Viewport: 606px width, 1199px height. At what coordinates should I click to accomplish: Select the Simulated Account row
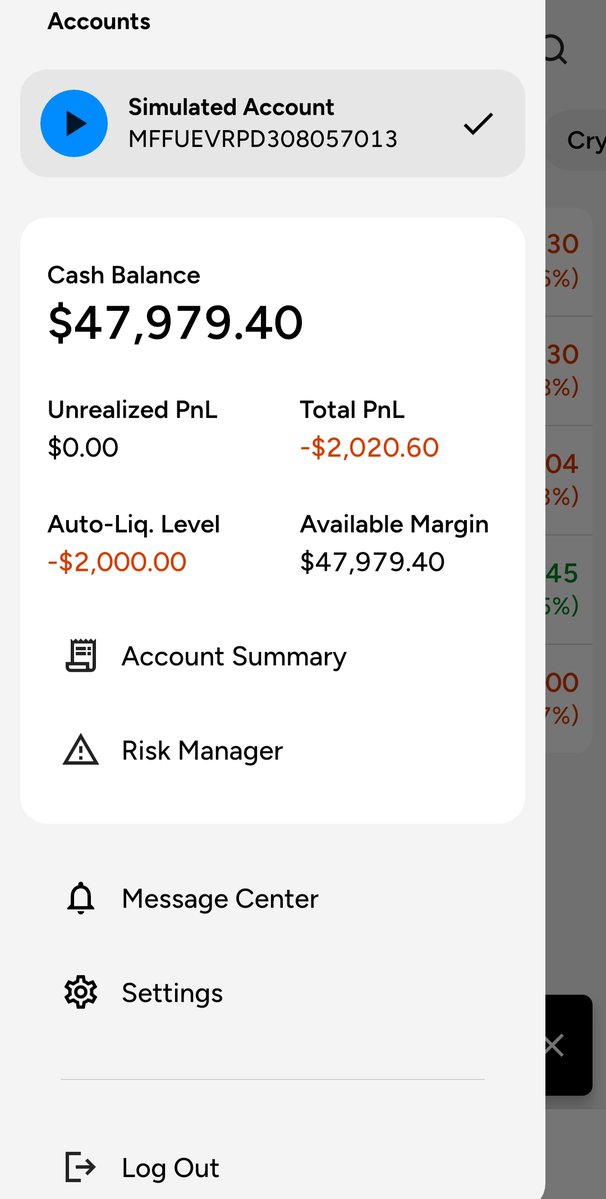272,123
